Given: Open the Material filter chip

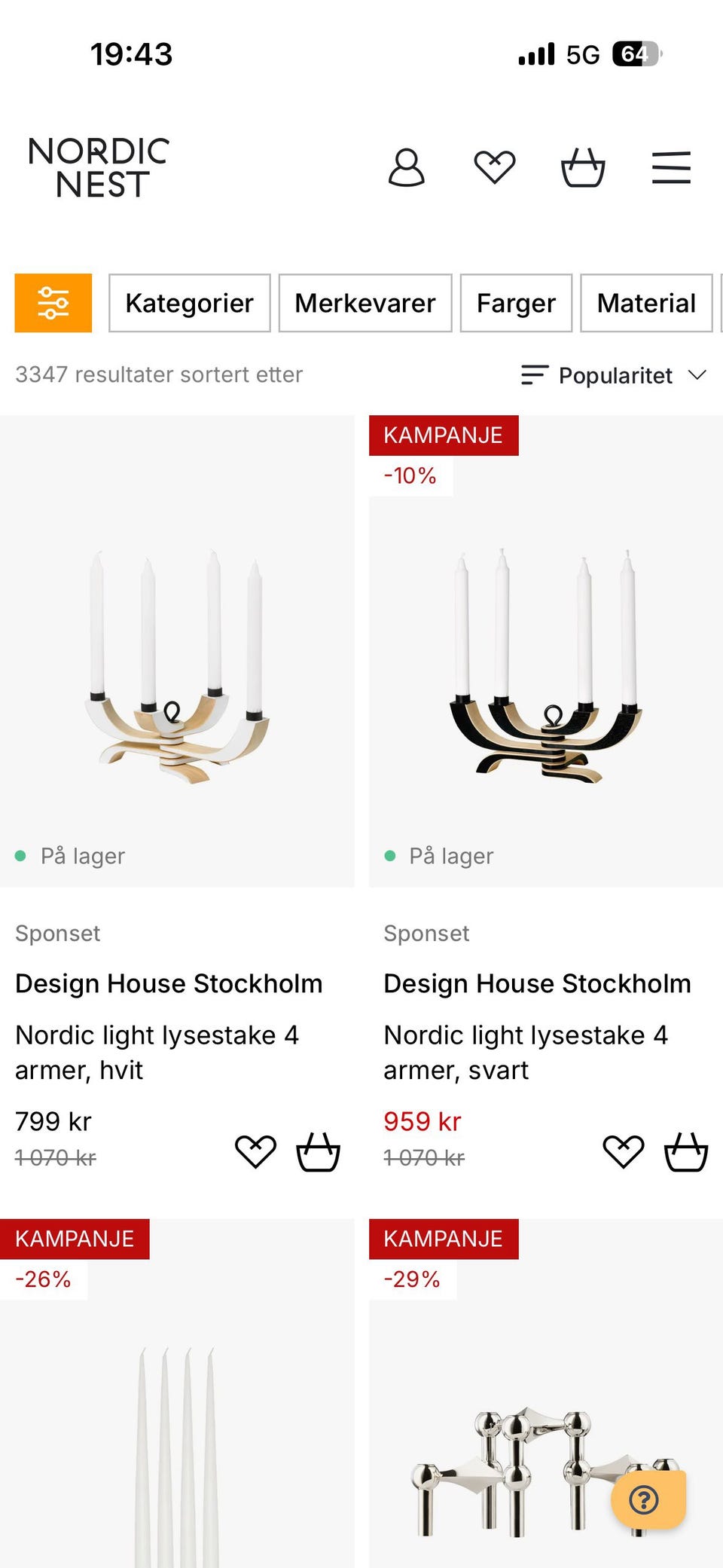Looking at the screenshot, I should (646, 303).
